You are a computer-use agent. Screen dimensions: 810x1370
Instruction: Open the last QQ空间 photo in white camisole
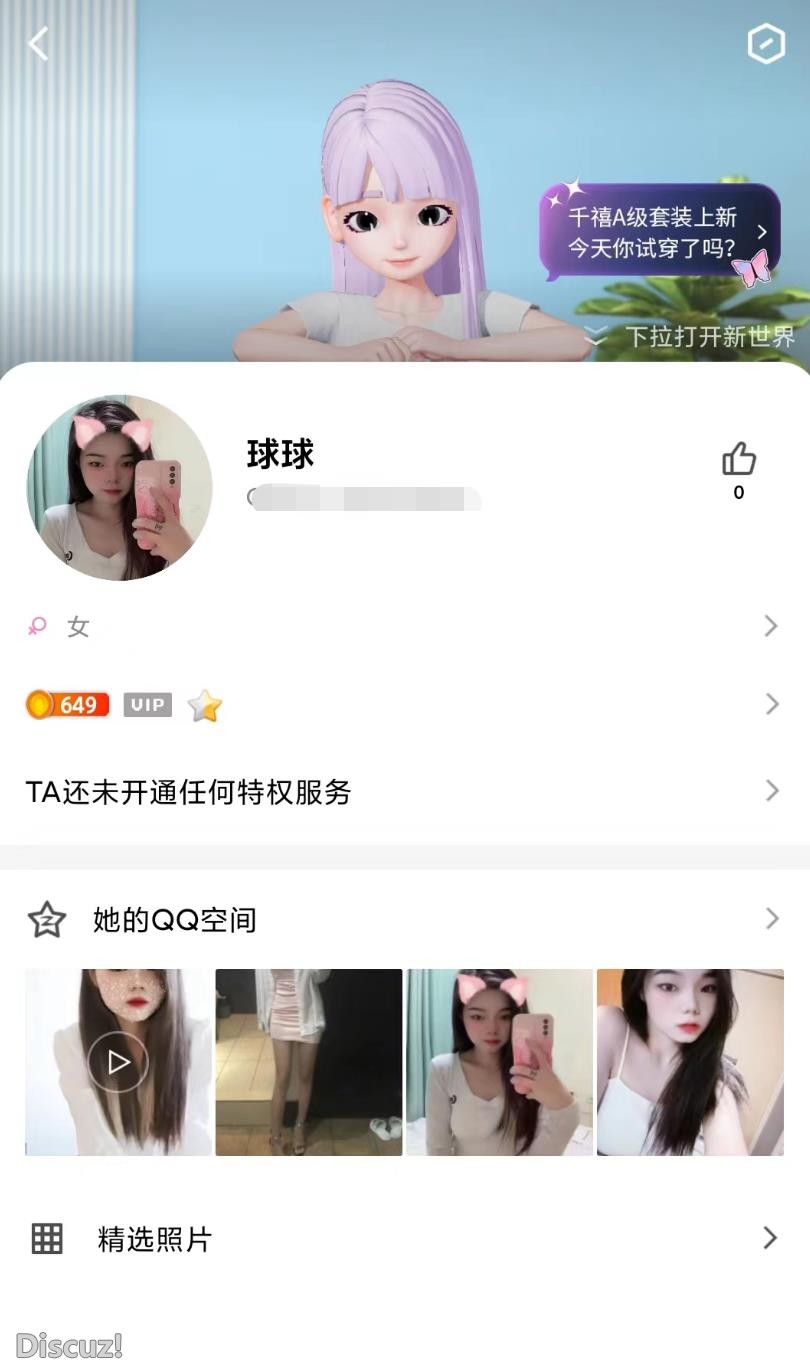(x=690, y=1062)
